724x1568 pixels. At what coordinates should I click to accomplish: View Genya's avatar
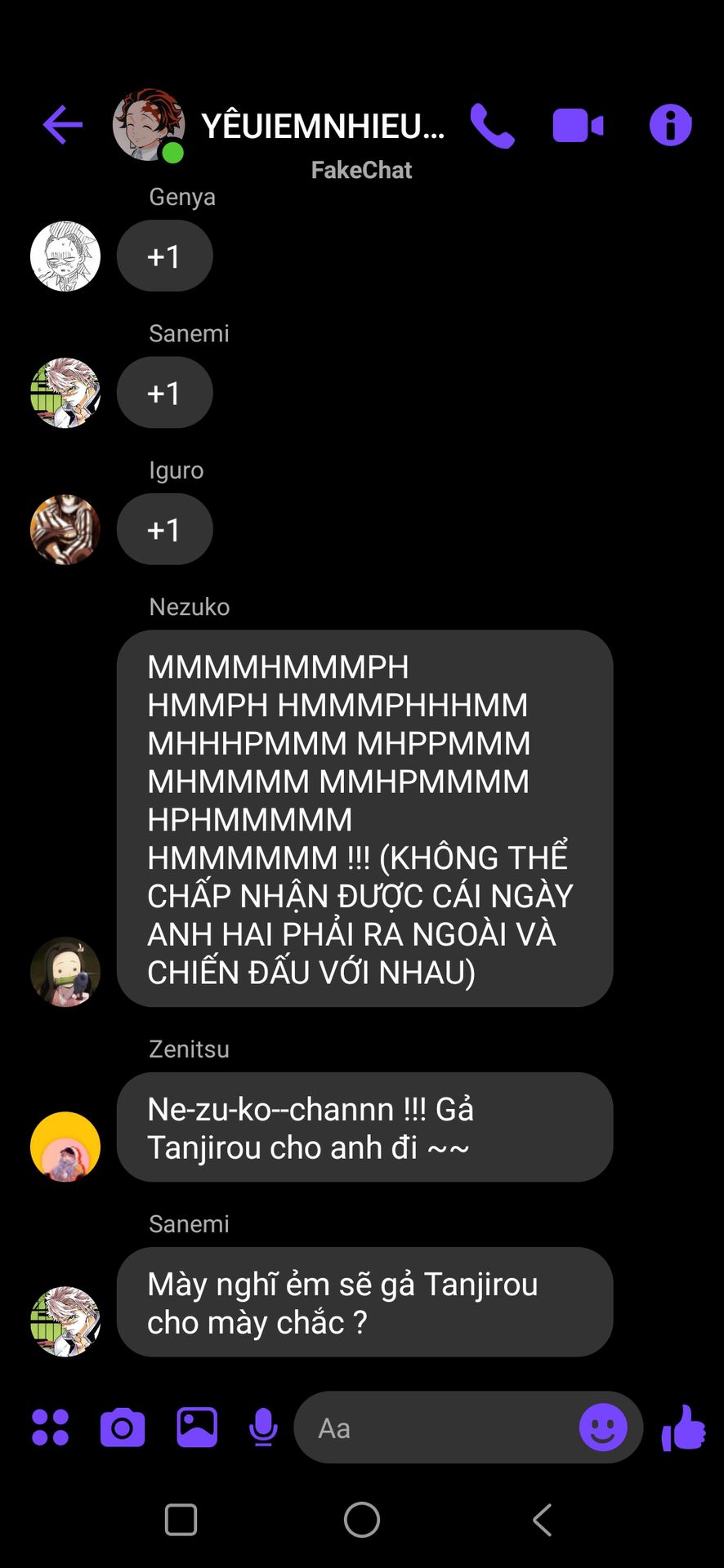click(65, 256)
